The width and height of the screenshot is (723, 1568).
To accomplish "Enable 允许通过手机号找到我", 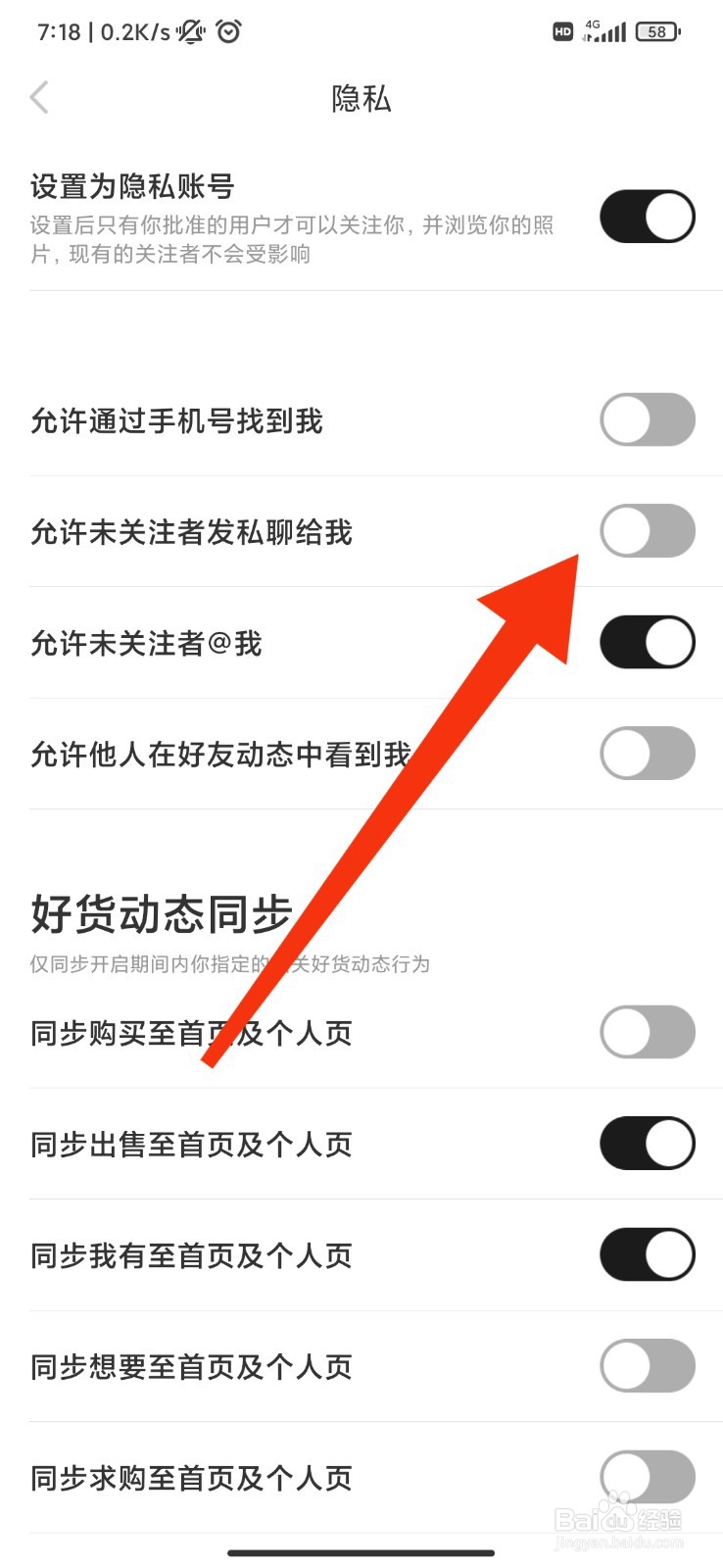I will tap(648, 420).
